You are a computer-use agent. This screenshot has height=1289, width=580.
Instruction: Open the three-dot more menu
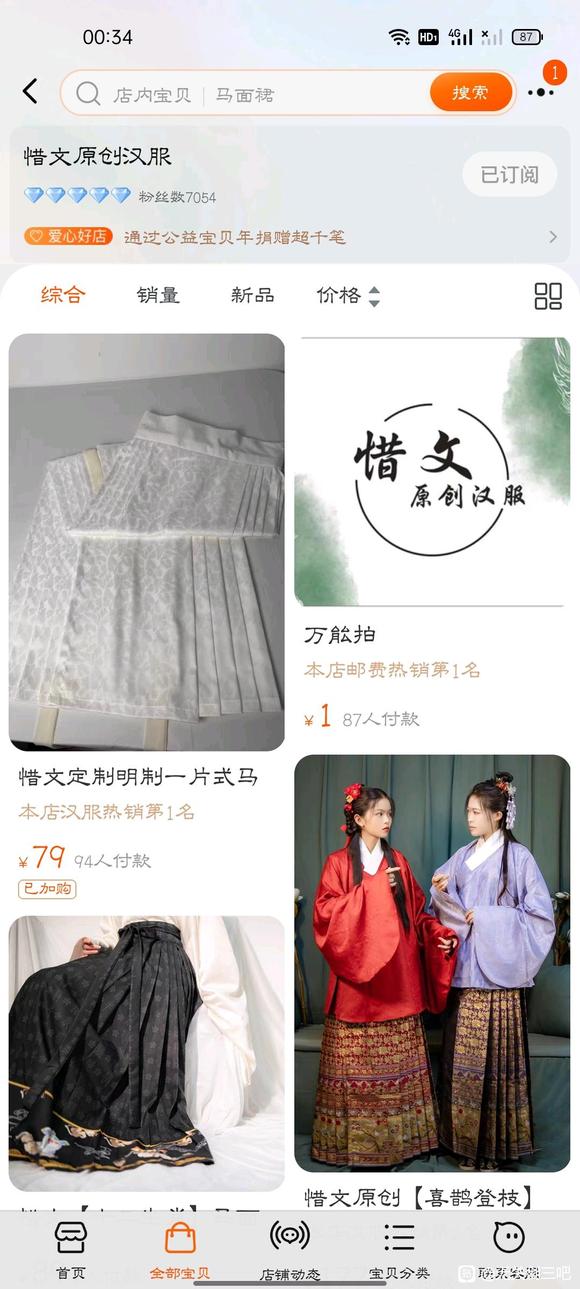pyautogui.click(x=541, y=93)
